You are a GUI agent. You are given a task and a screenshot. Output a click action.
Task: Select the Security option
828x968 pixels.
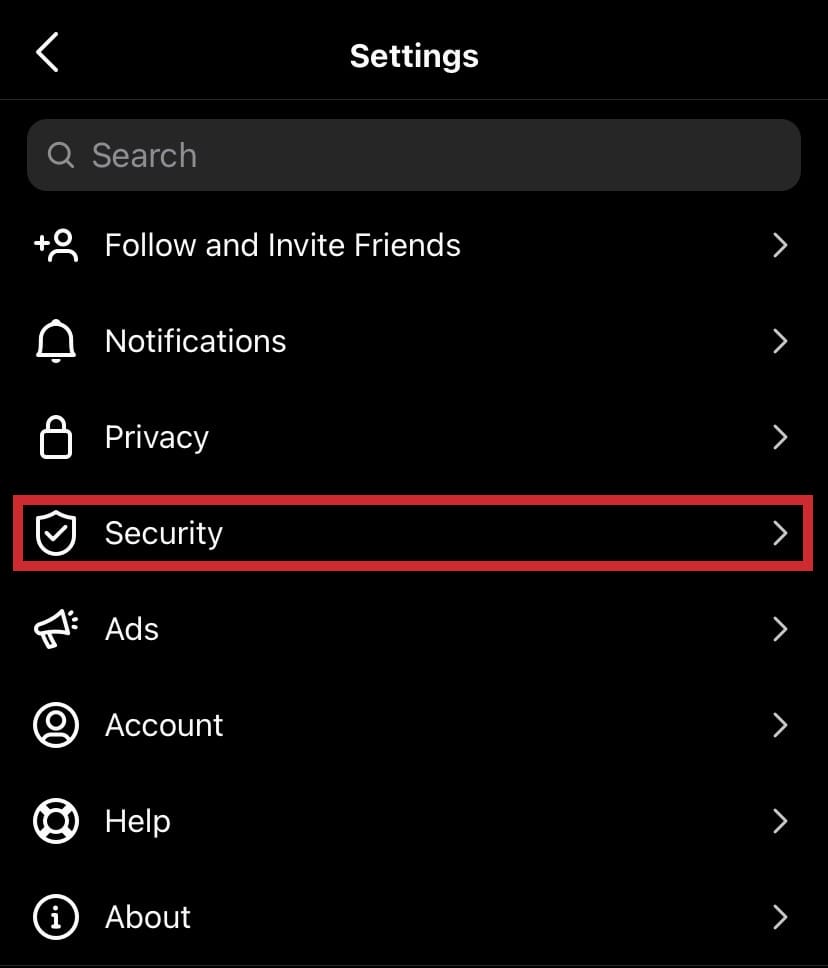(x=163, y=533)
